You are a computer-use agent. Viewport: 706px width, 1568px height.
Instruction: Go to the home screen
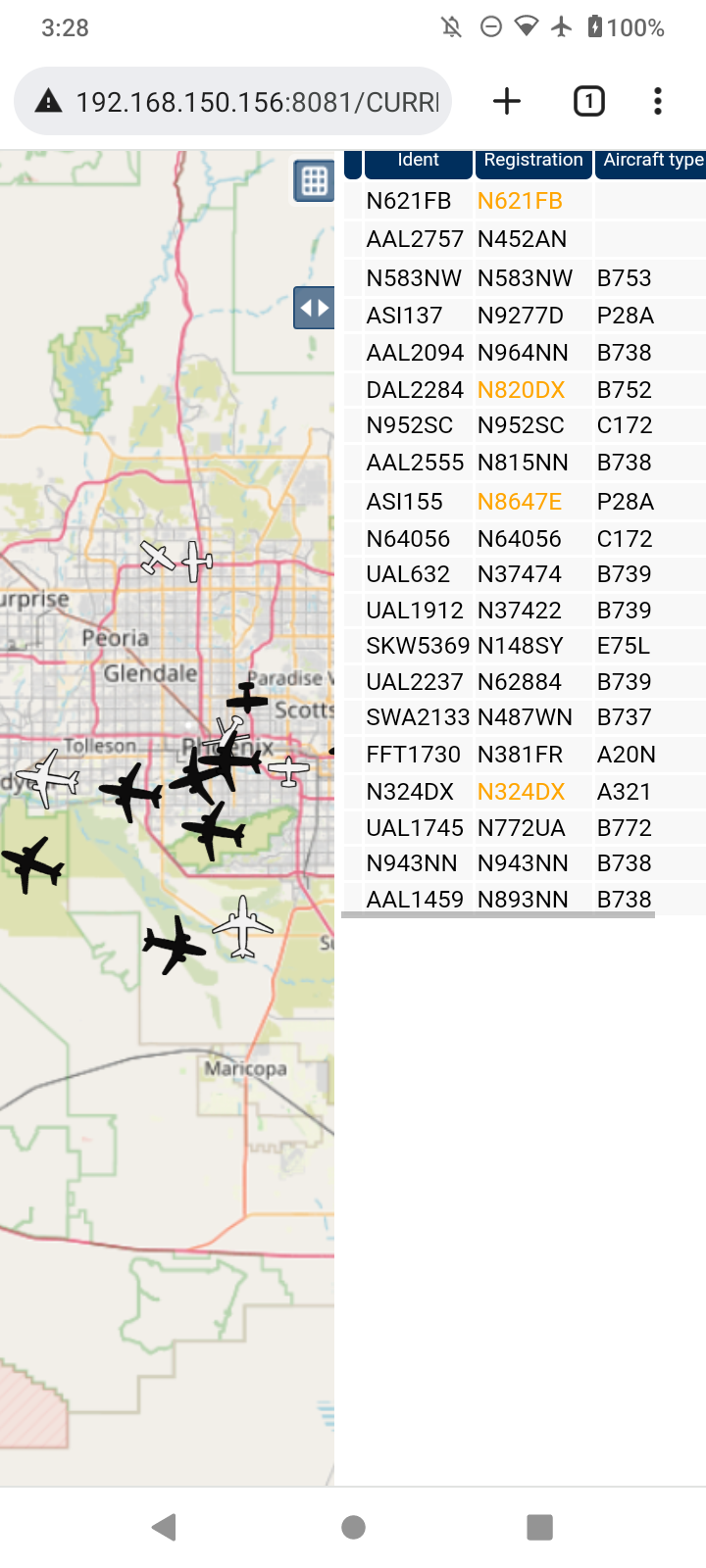[353, 1527]
